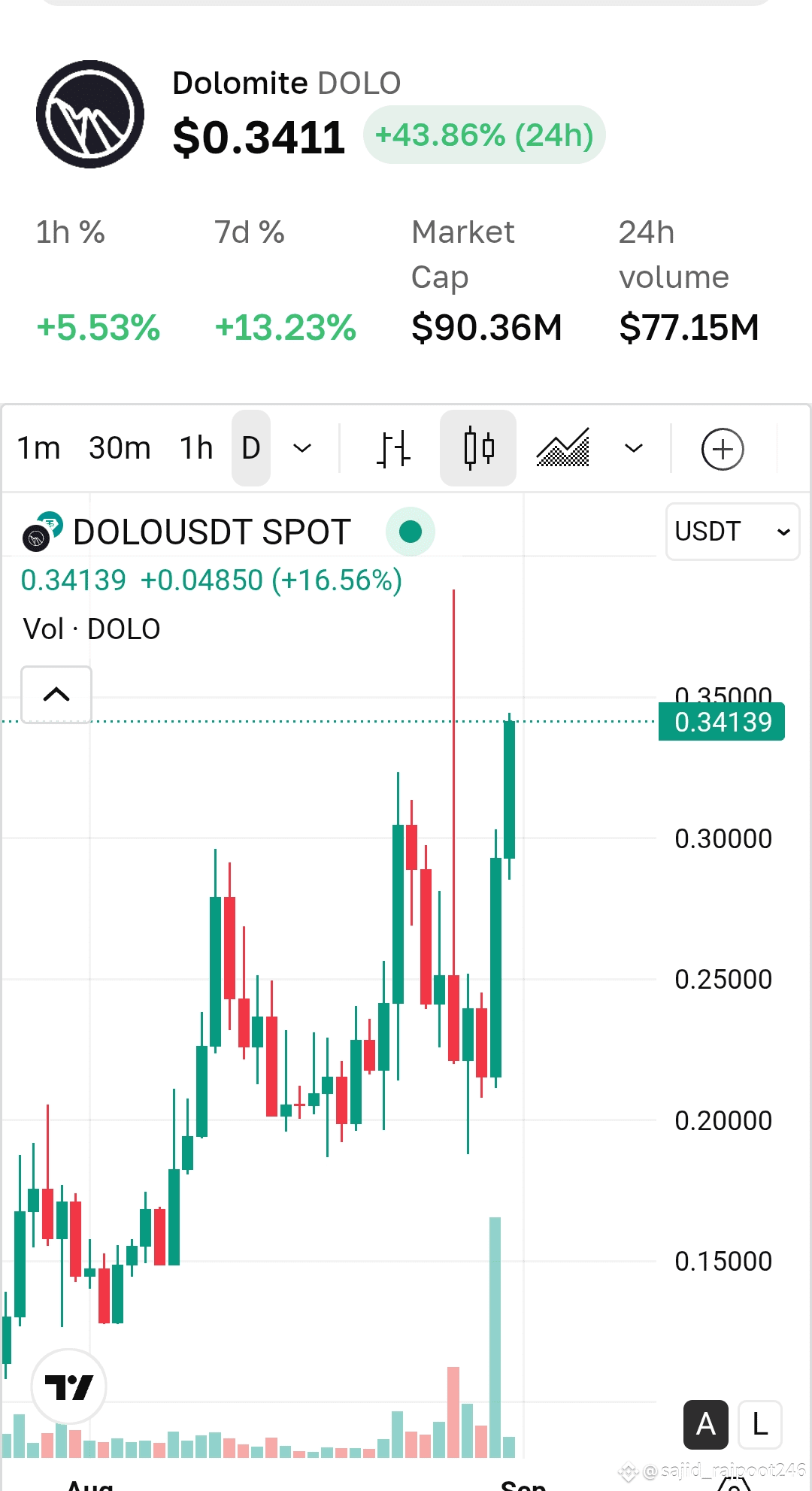Expand the timeframe dropdown arrow
This screenshot has width=812, height=1491.
[302, 448]
